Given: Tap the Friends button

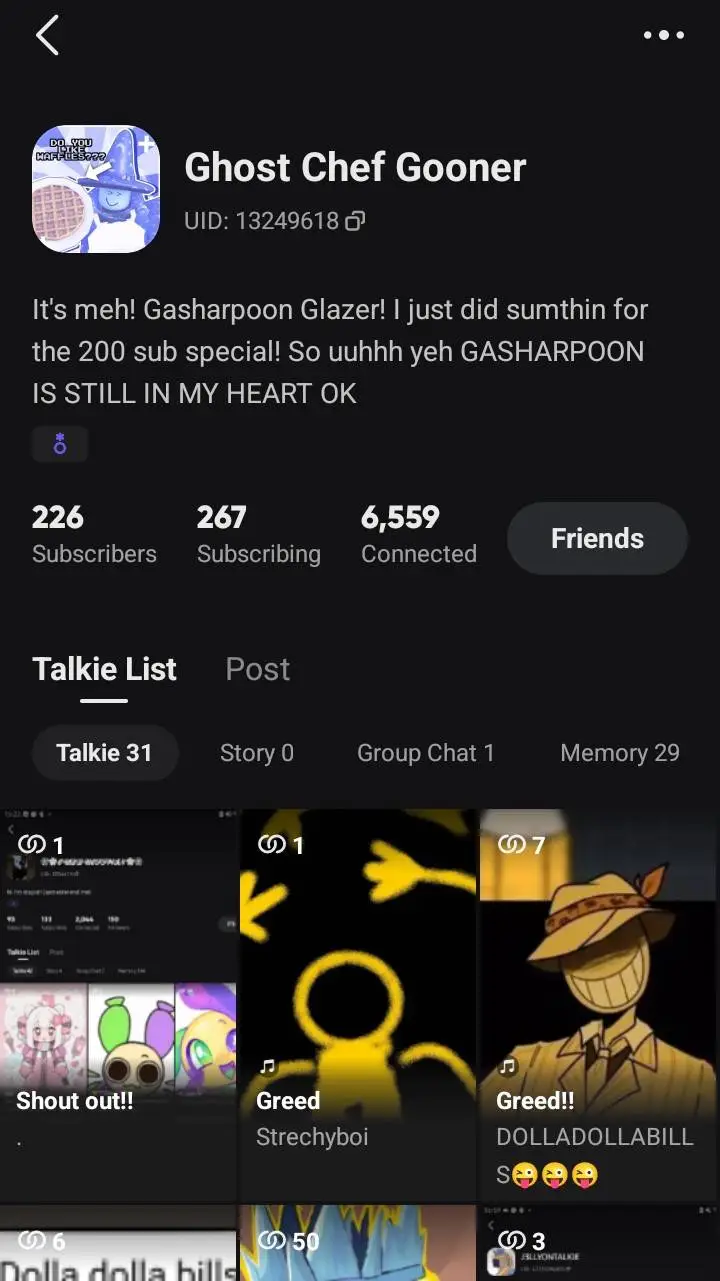Looking at the screenshot, I should [597, 538].
